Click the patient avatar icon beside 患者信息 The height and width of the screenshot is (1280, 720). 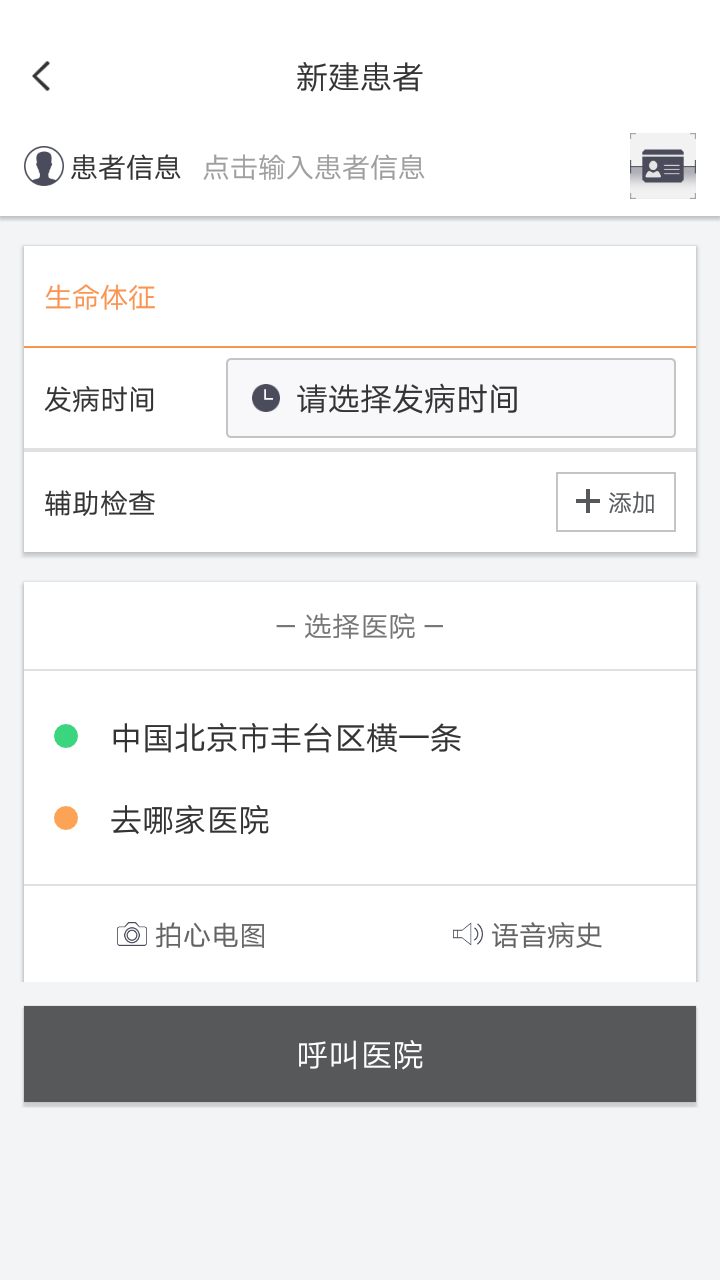coord(42,166)
